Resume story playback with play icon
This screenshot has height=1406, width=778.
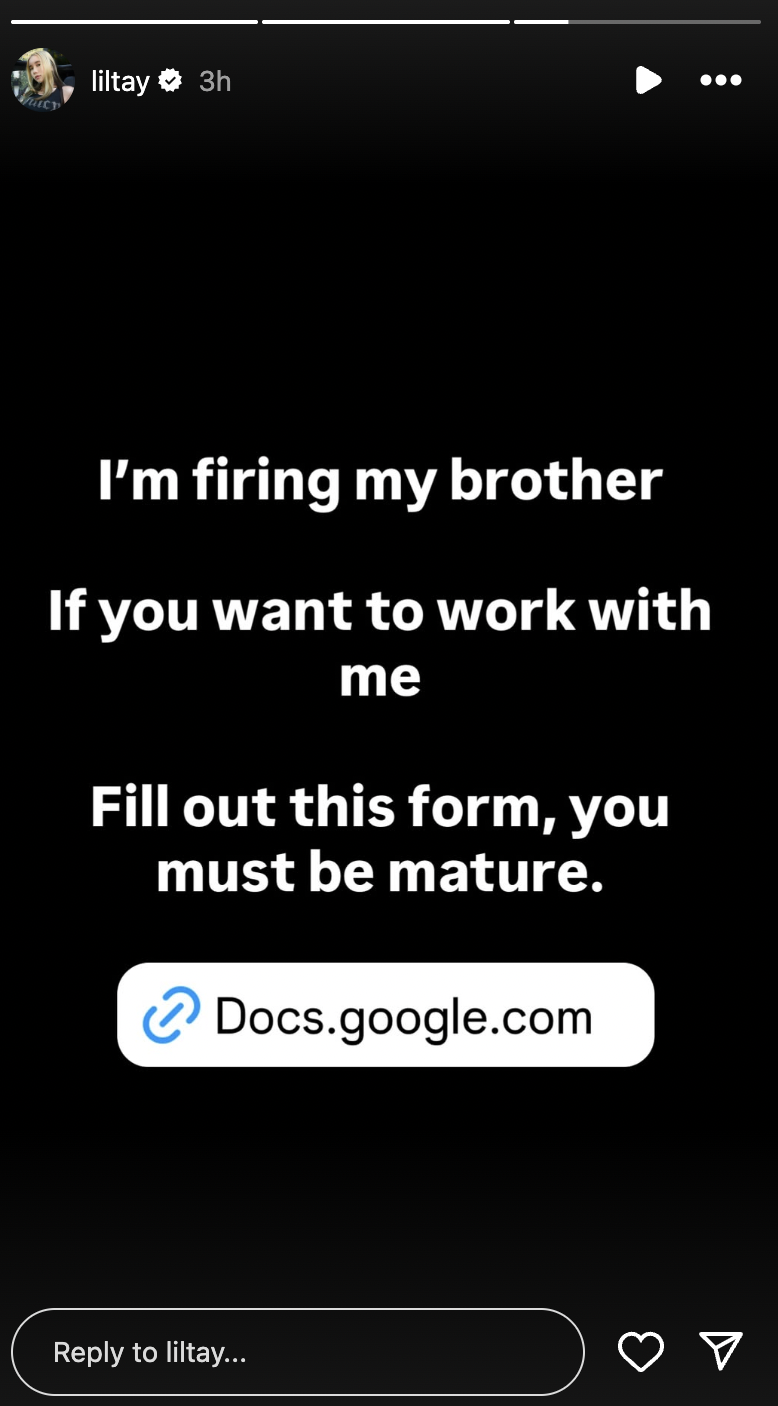(x=648, y=80)
